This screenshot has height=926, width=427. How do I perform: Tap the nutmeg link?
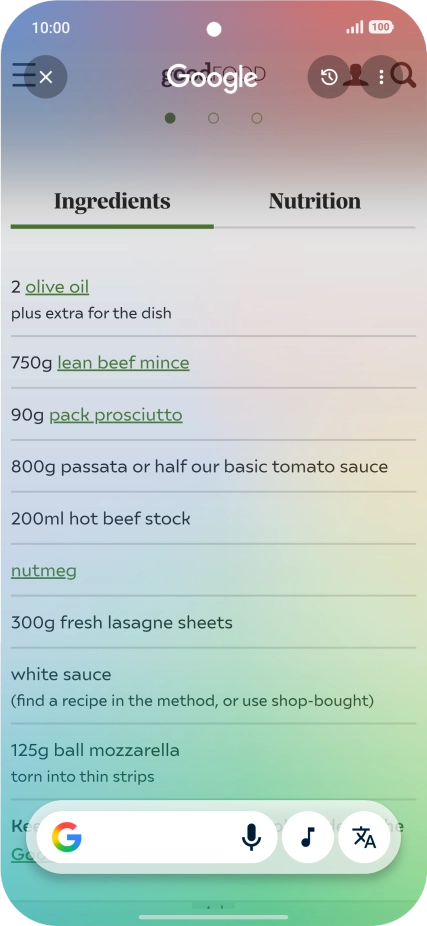(x=44, y=570)
